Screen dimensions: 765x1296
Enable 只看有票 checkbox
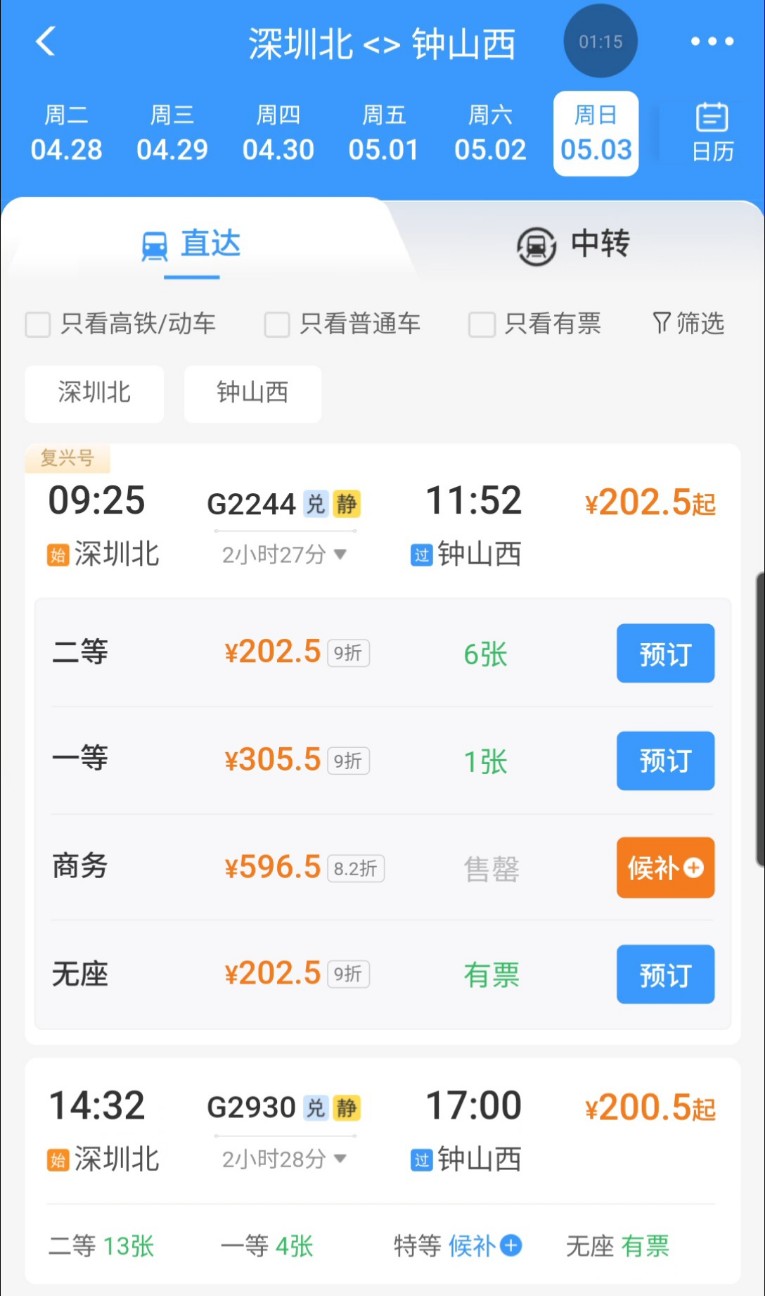(x=535, y=324)
